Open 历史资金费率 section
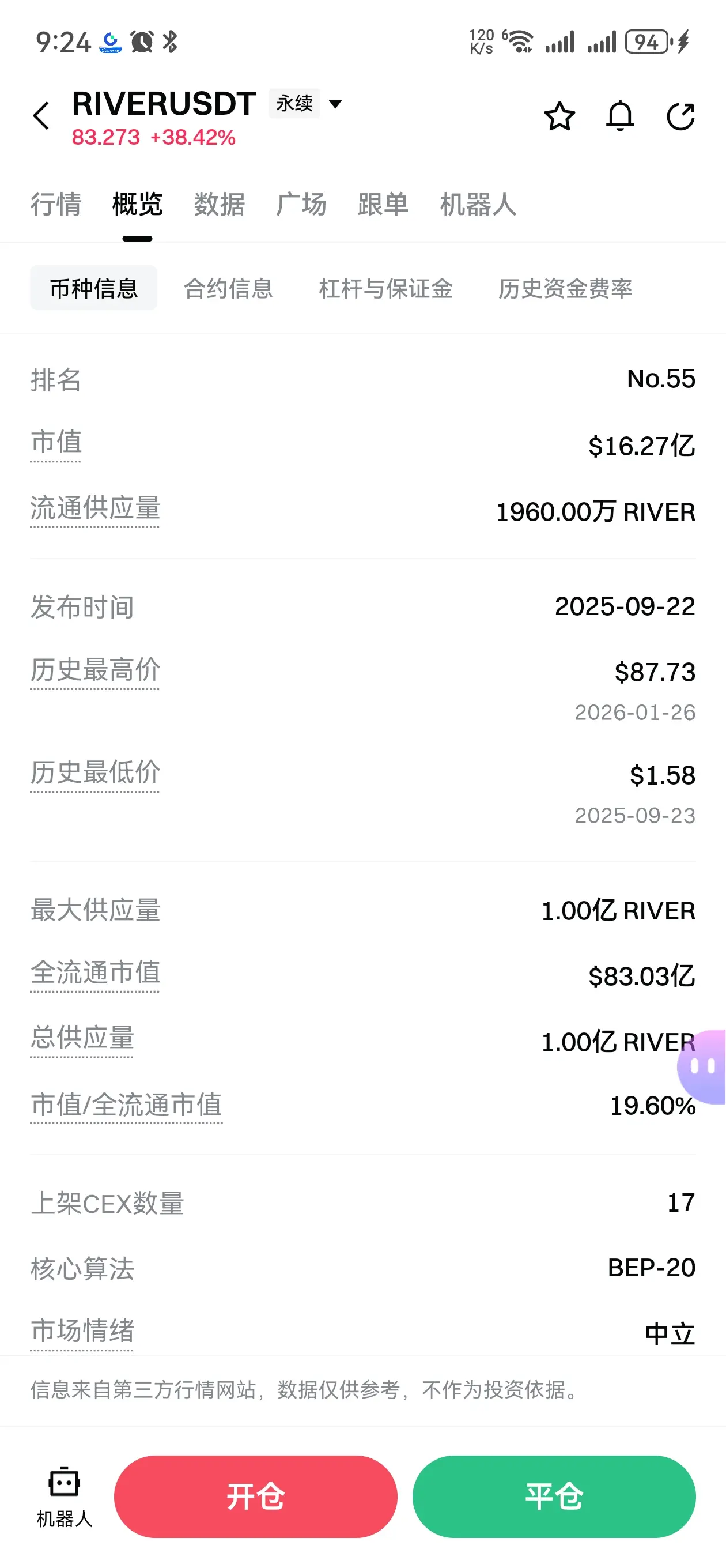The width and height of the screenshot is (726, 1568). pos(565,288)
